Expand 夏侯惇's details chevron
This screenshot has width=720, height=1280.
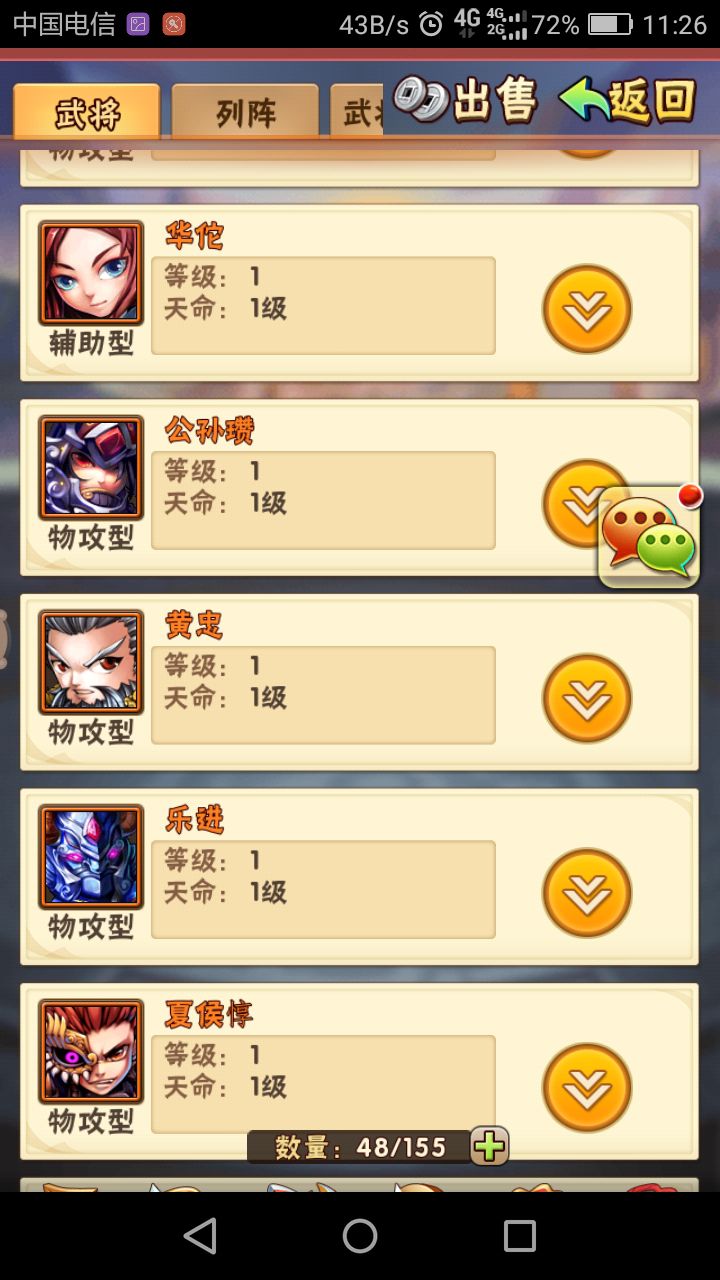587,1087
